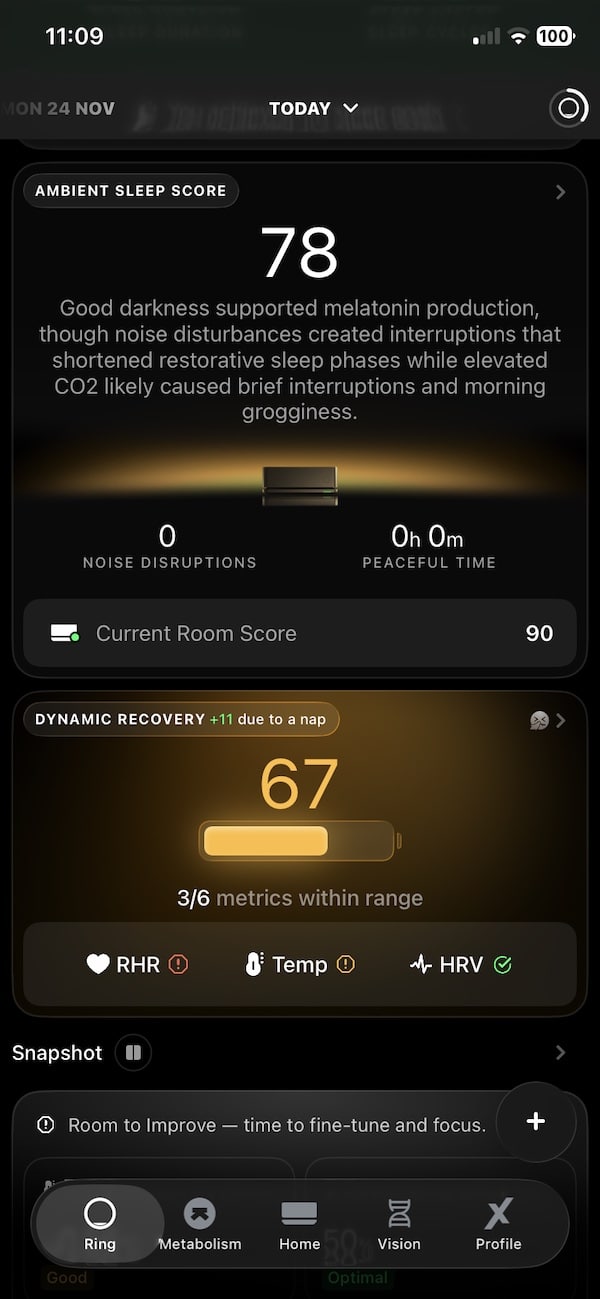Screen dimensions: 600x1299
Task: View the Temp metric
Action: coord(299,964)
